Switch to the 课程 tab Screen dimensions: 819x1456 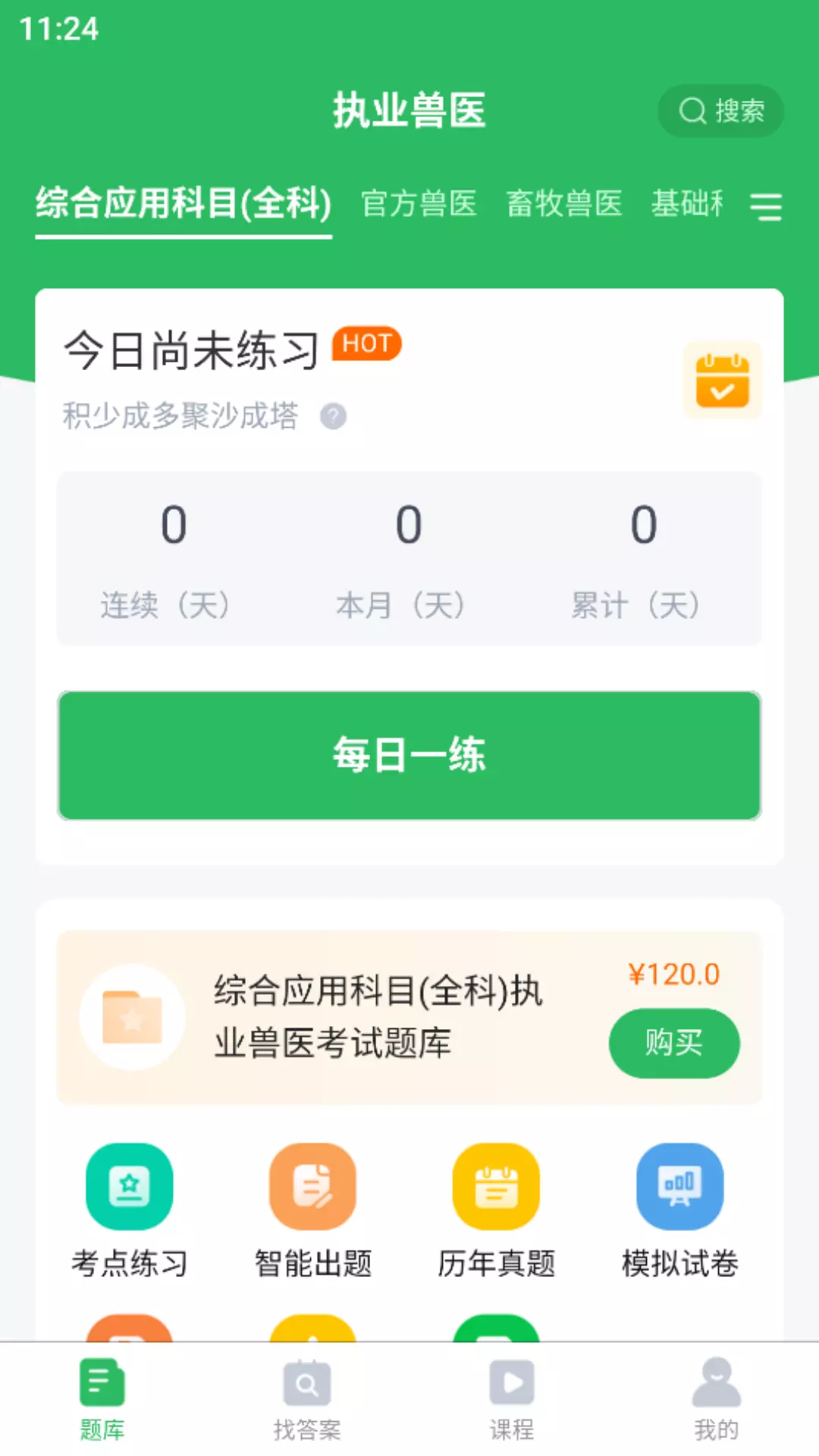[x=512, y=1400]
